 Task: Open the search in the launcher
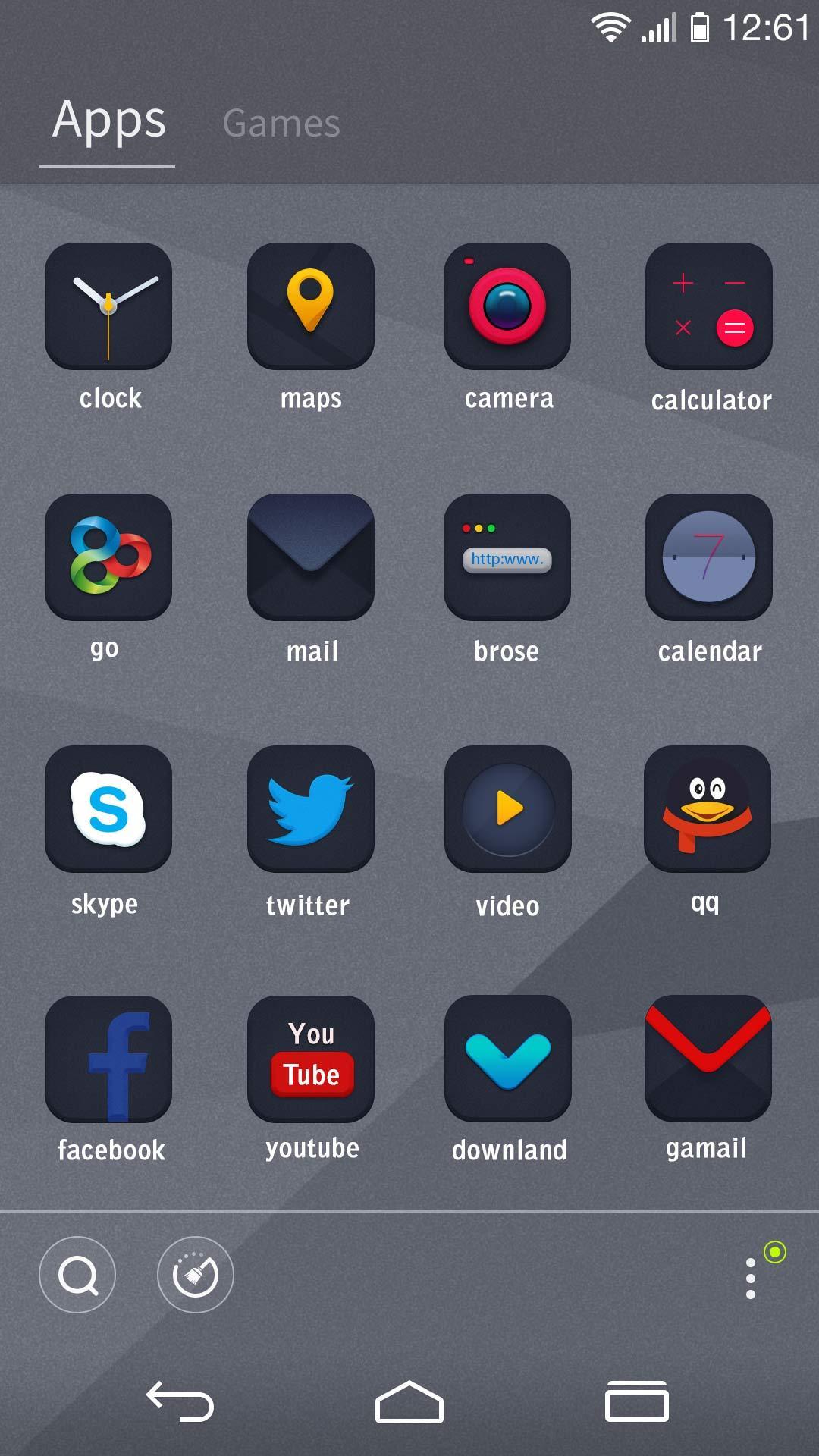point(77,1275)
